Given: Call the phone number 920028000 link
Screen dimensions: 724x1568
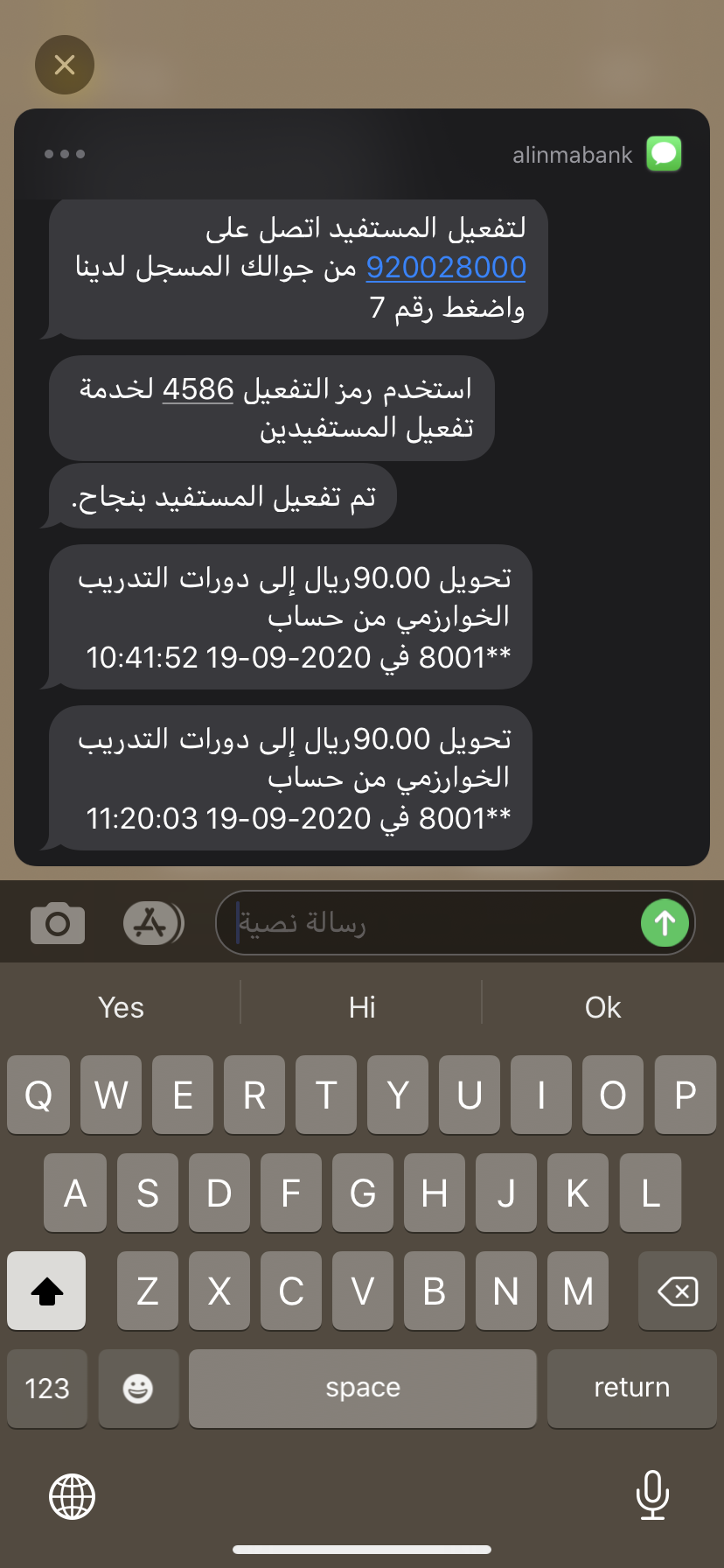Looking at the screenshot, I should [x=446, y=267].
